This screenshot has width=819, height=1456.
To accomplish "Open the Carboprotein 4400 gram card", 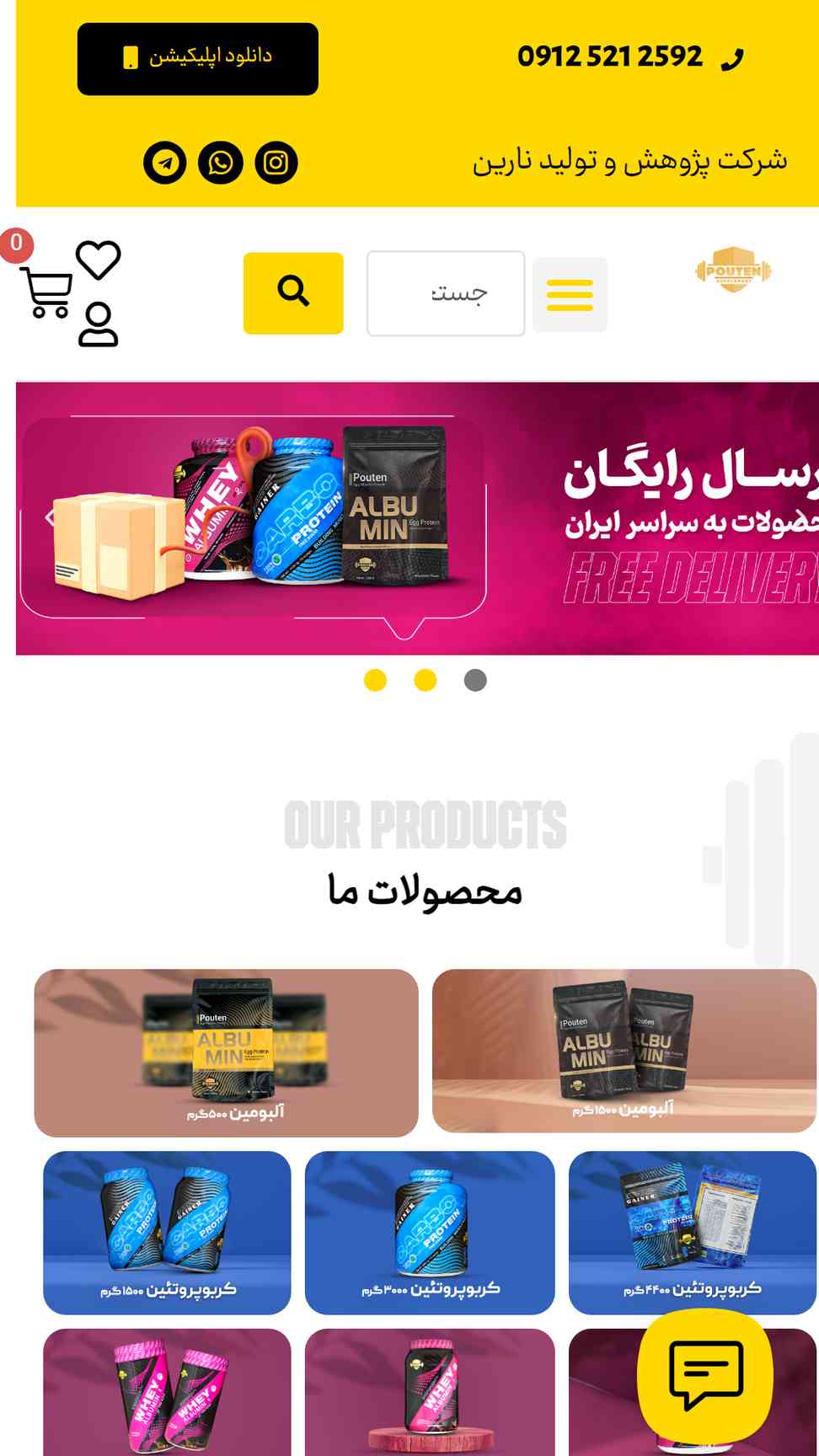I will point(693,1233).
